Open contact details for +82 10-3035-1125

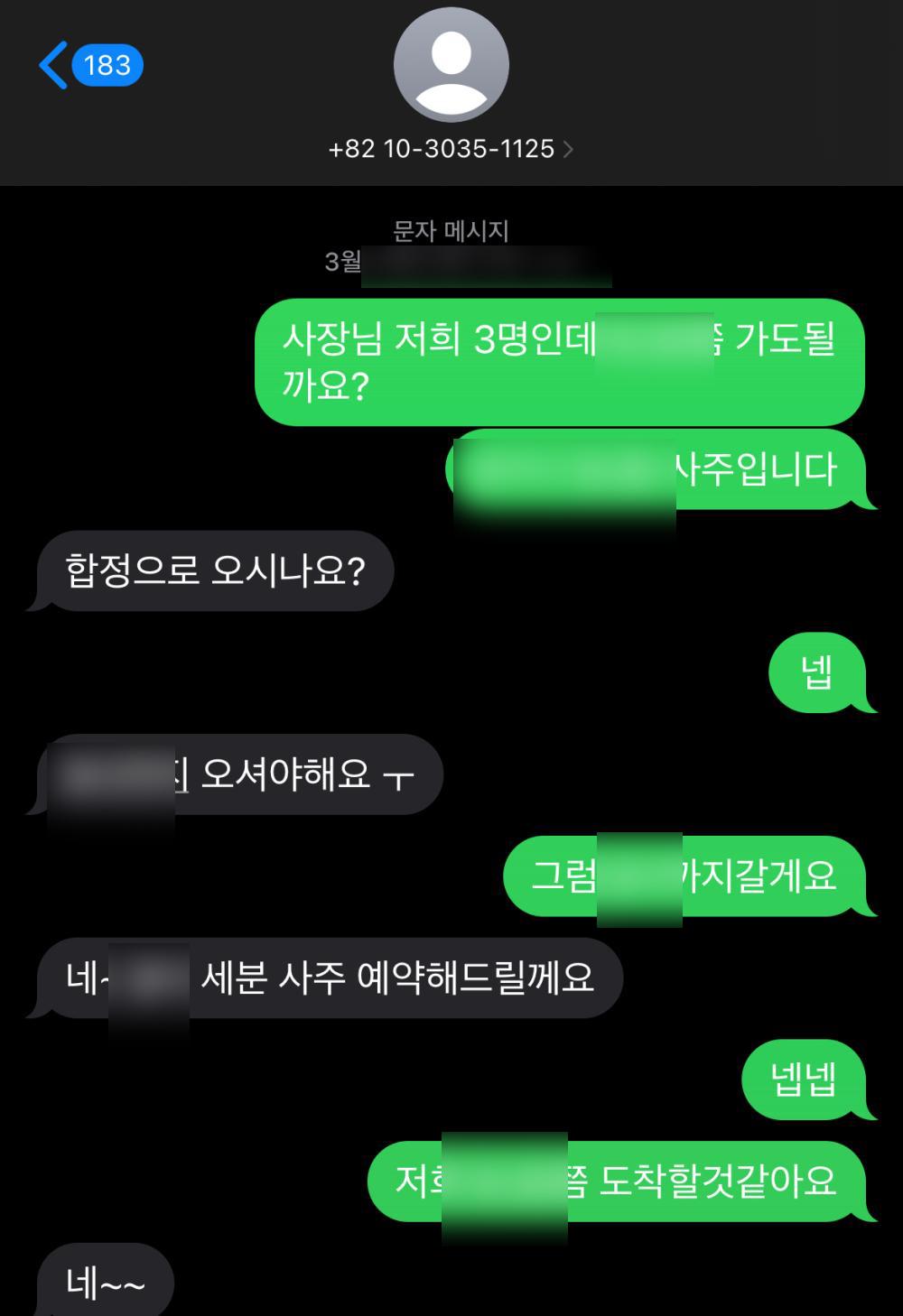451,149
